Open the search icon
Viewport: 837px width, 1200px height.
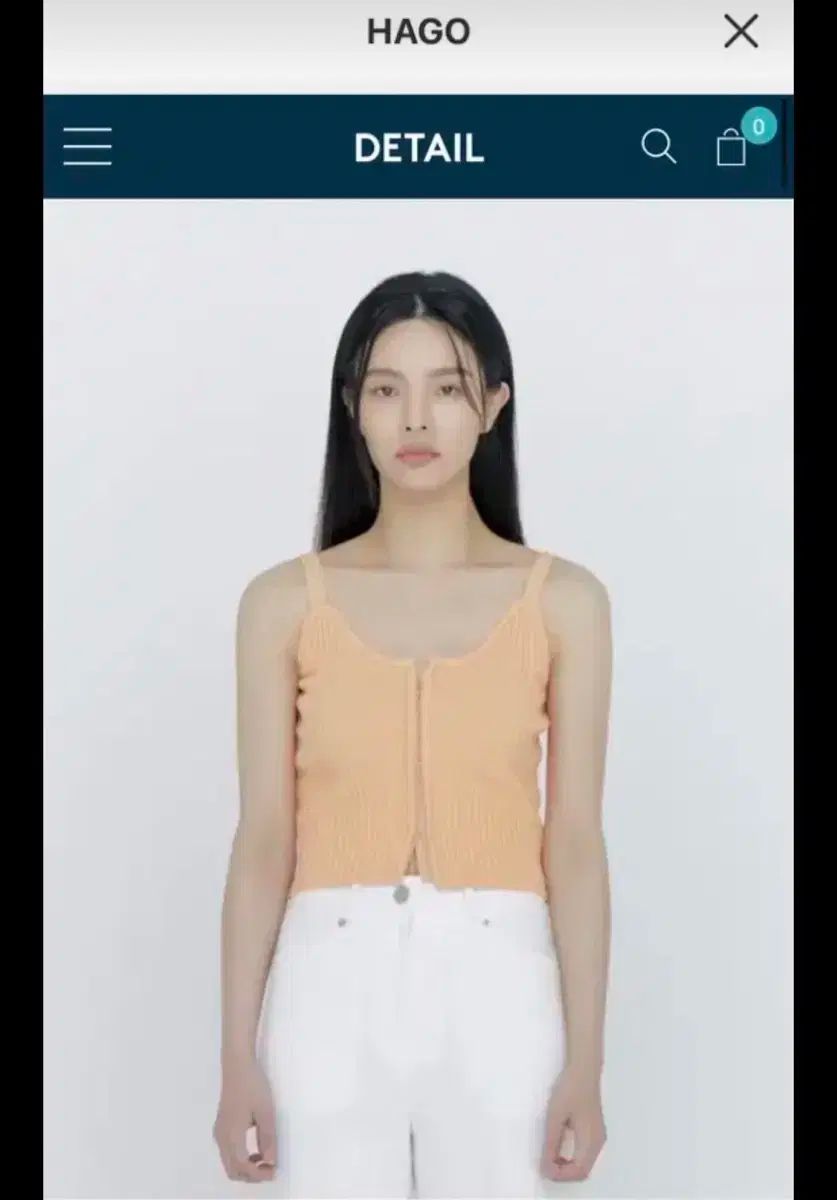pos(658,147)
